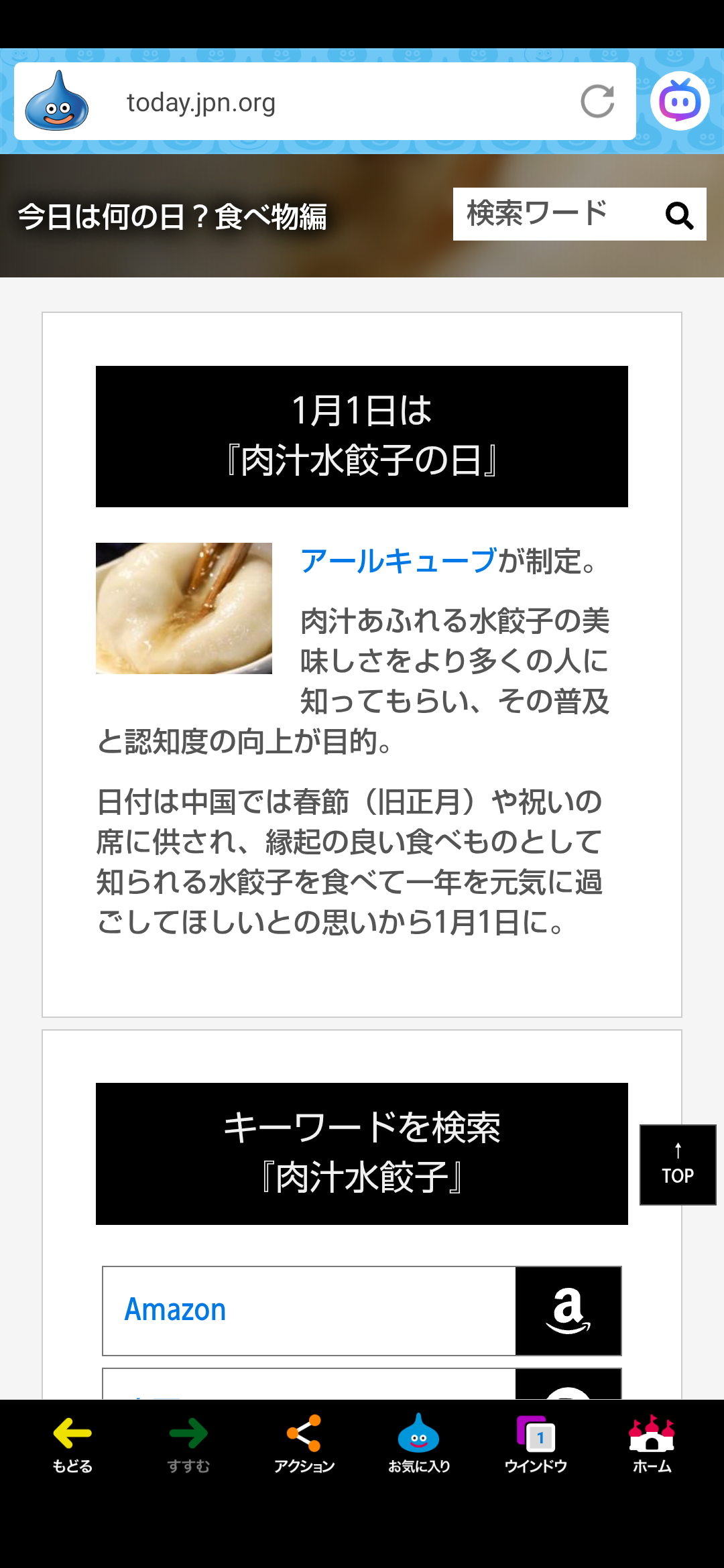The image size is (724, 1568).
Task: Open the アクション share menu
Action: click(x=304, y=1444)
